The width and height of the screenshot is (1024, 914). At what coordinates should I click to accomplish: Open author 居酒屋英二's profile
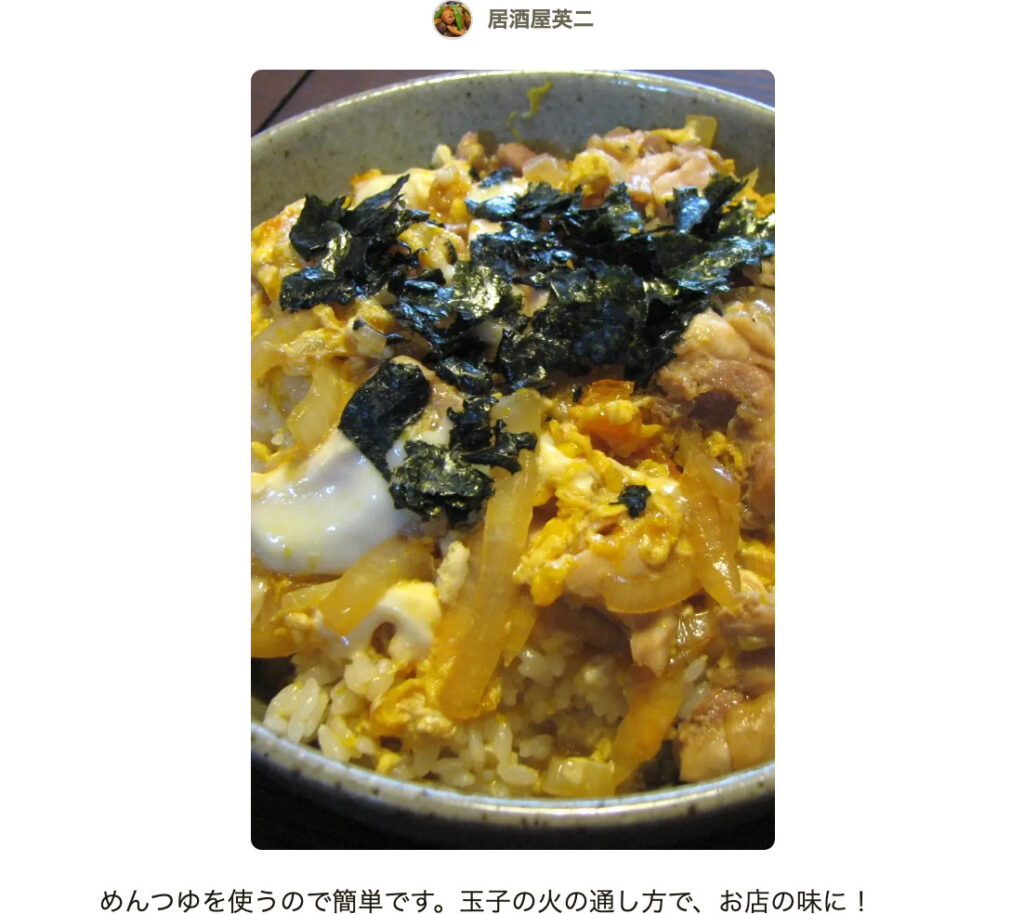coord(540,20)
